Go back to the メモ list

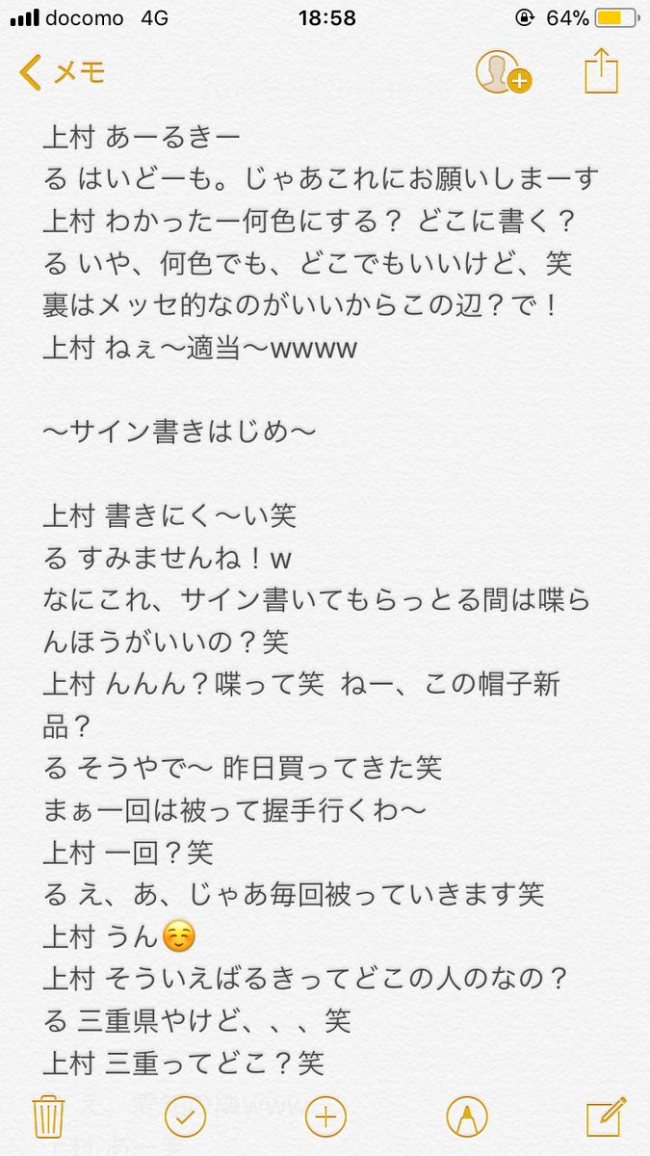pyautogui.click(x=62, y=72)
